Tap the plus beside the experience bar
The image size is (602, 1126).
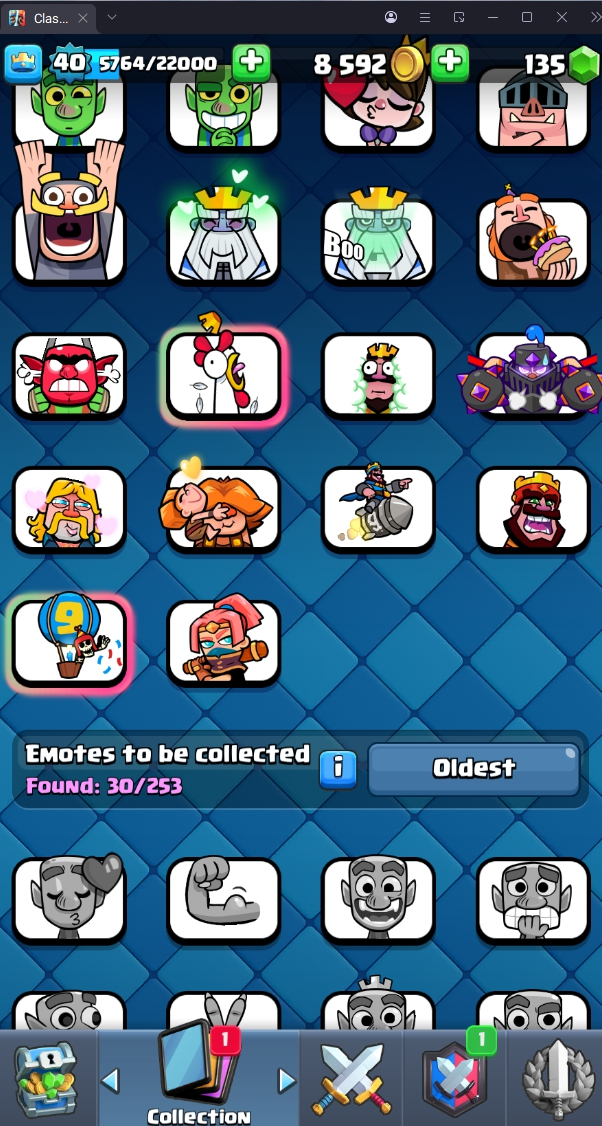pyautogui.click(x=251, y=62)
